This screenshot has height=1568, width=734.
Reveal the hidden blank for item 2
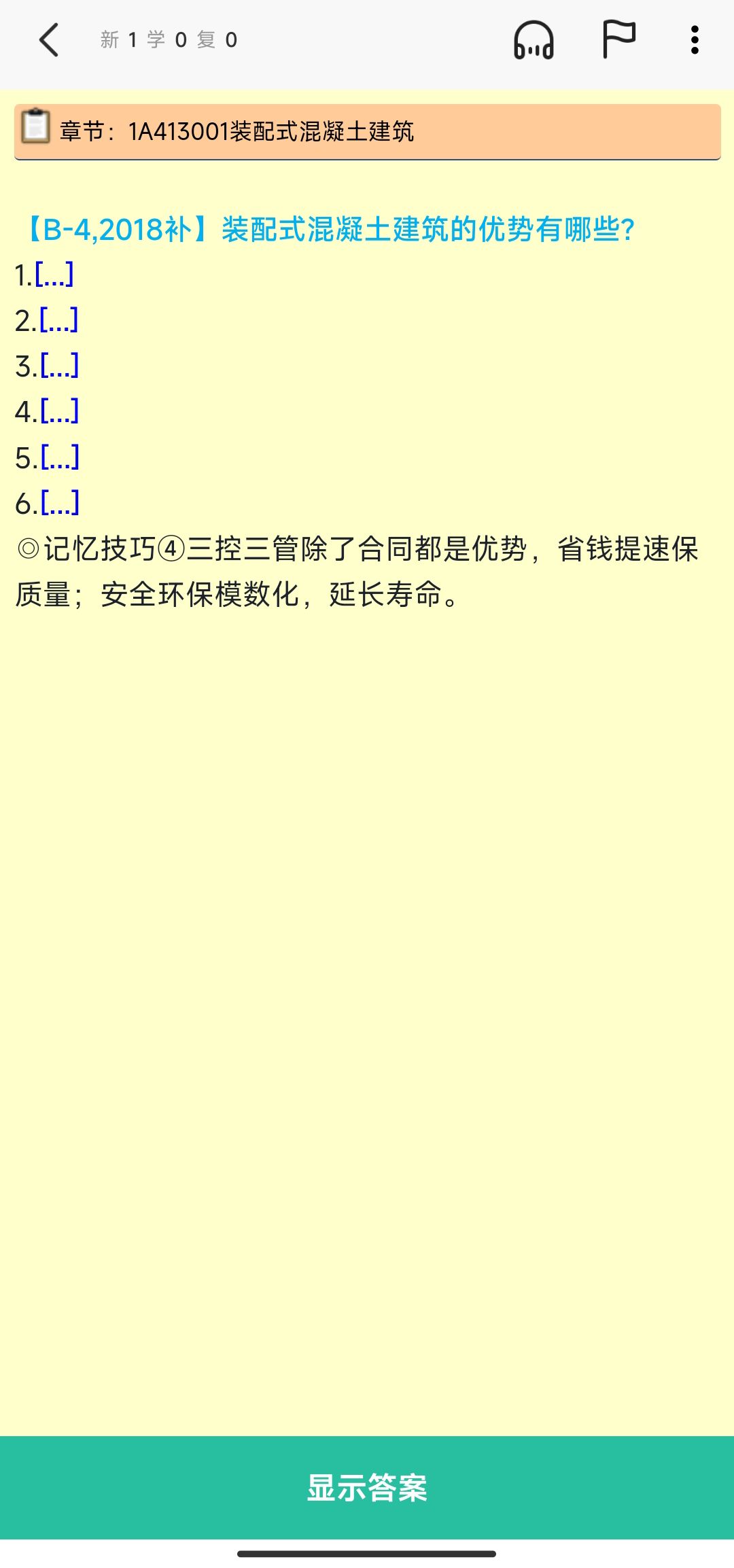click(59, 320)
